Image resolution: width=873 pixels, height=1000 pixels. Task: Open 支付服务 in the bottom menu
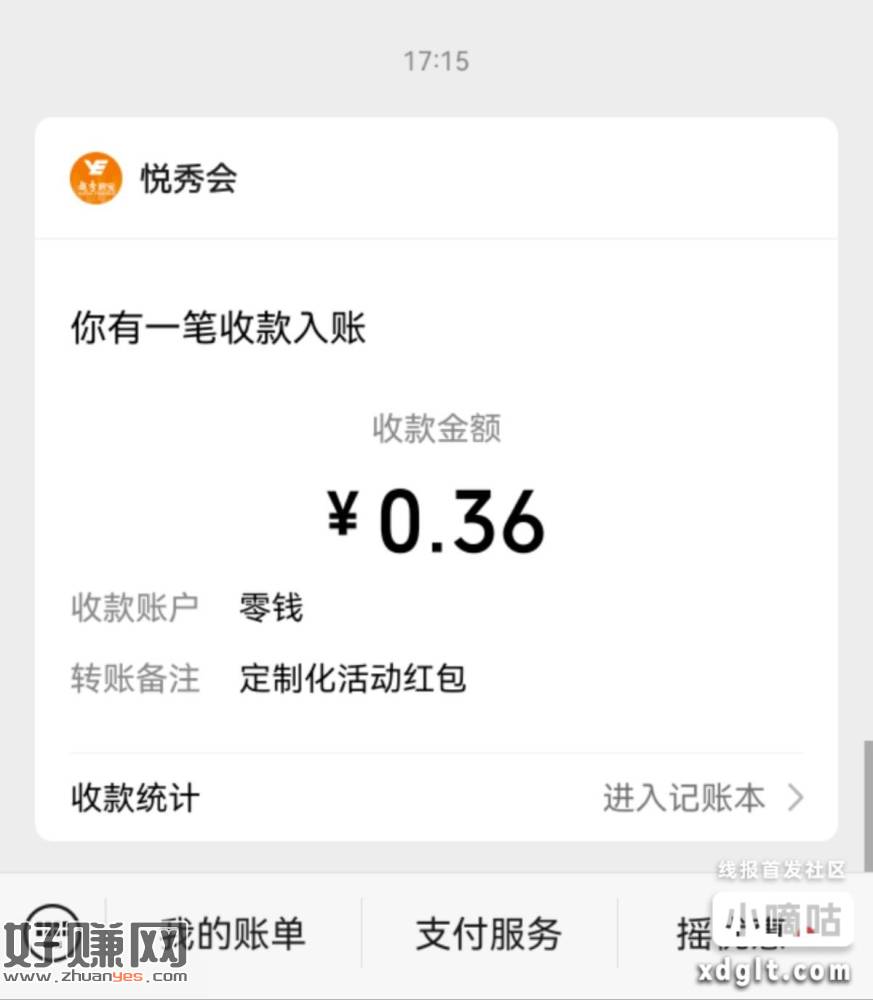point(489,933)
